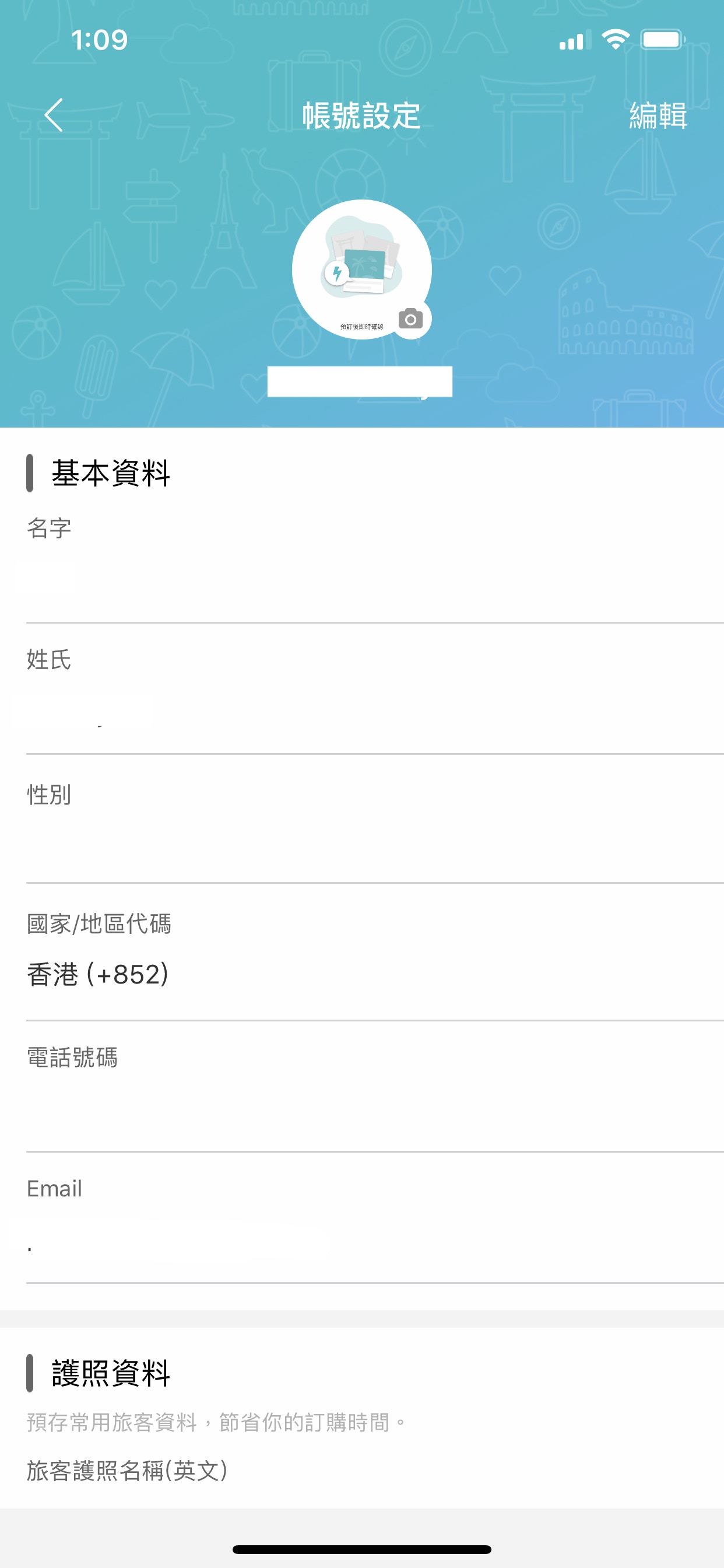Tap 編輯 to edit account settings
Viewport: 724px width, 1568px height.
click(658, 116)
